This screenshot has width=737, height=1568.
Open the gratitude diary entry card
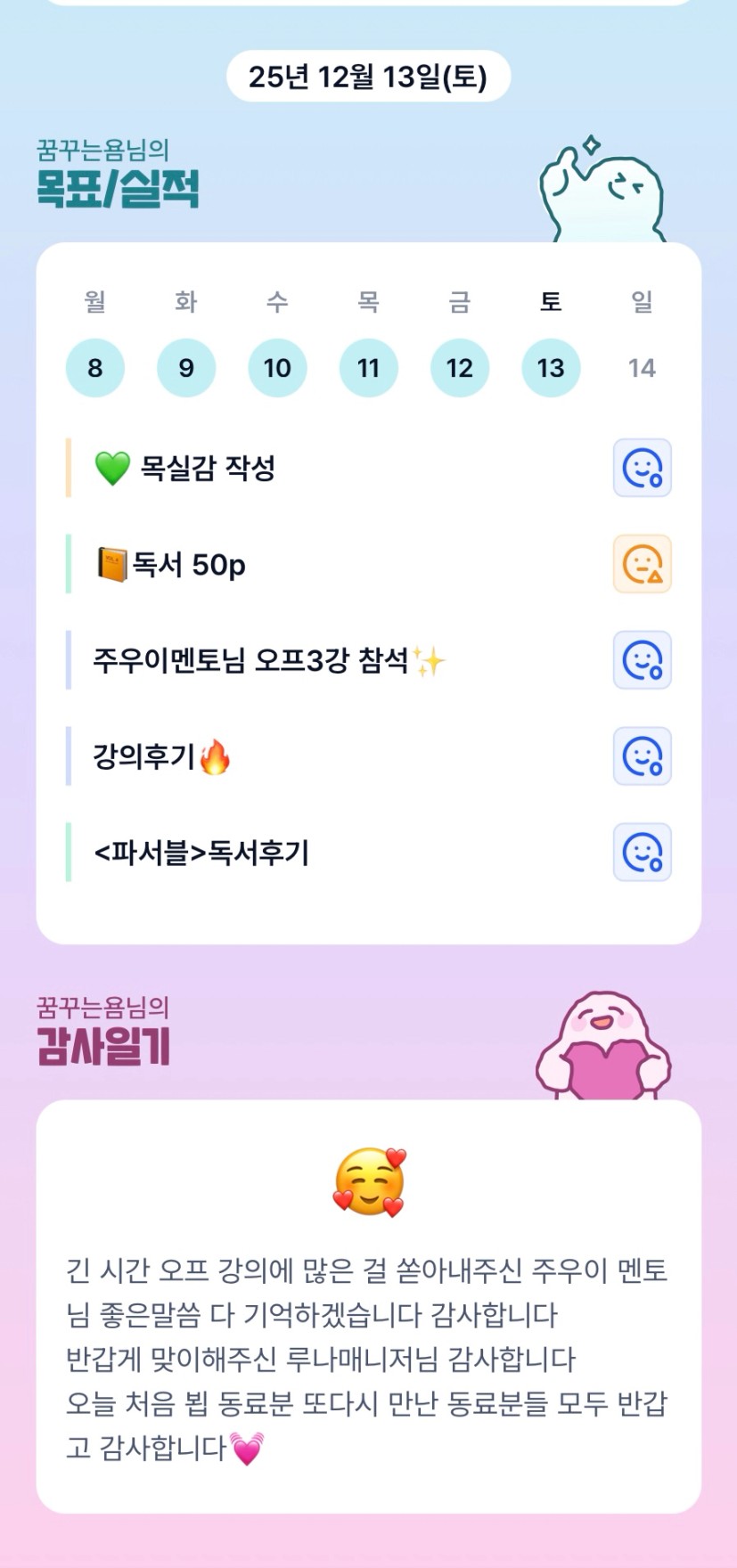click(x=368, y=1306)
